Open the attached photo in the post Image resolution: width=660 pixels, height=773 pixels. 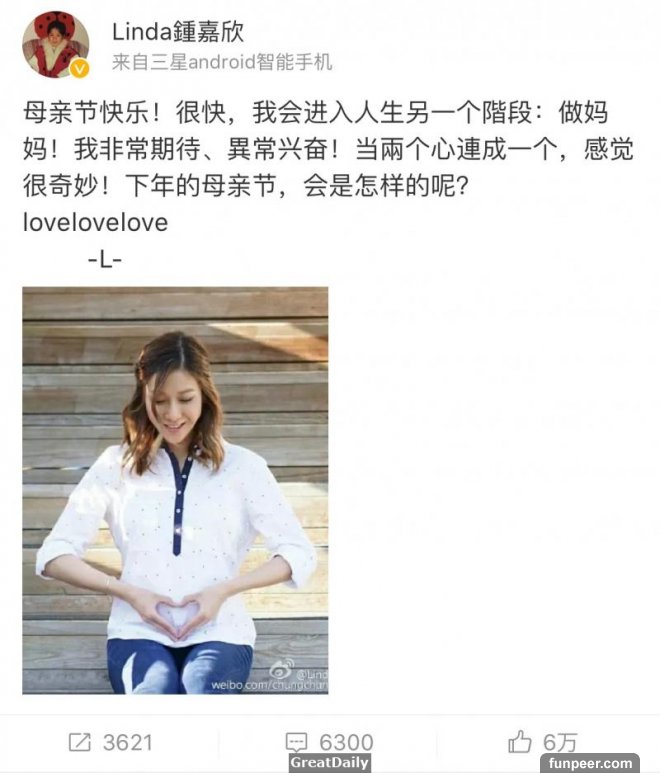(175, 490)
